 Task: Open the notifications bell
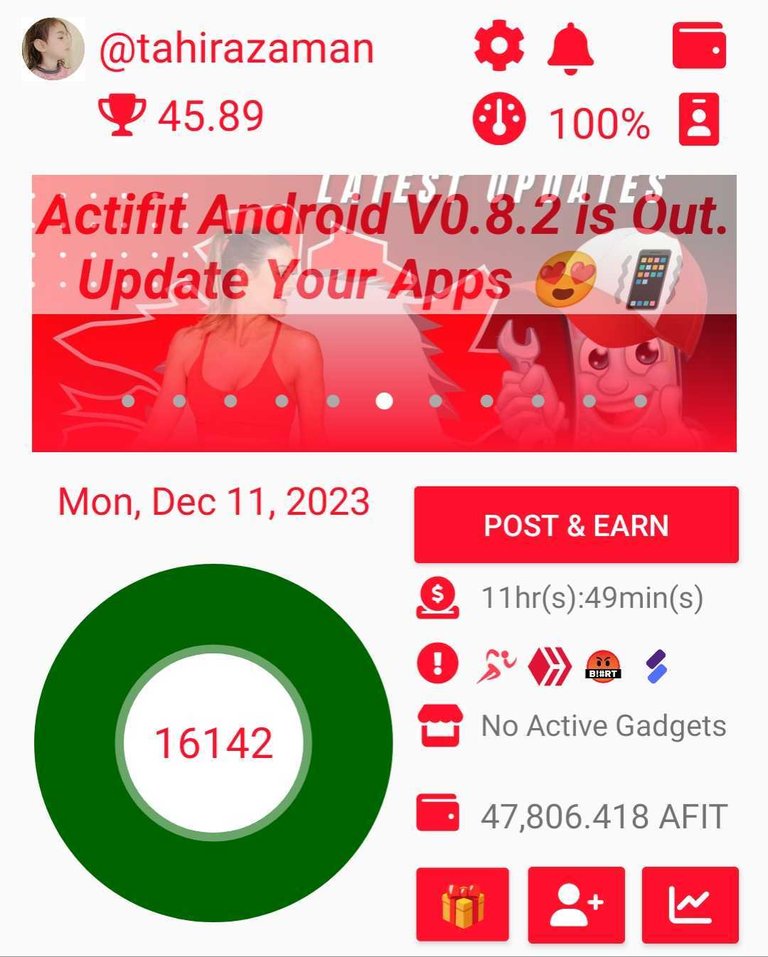click(570, 47)
